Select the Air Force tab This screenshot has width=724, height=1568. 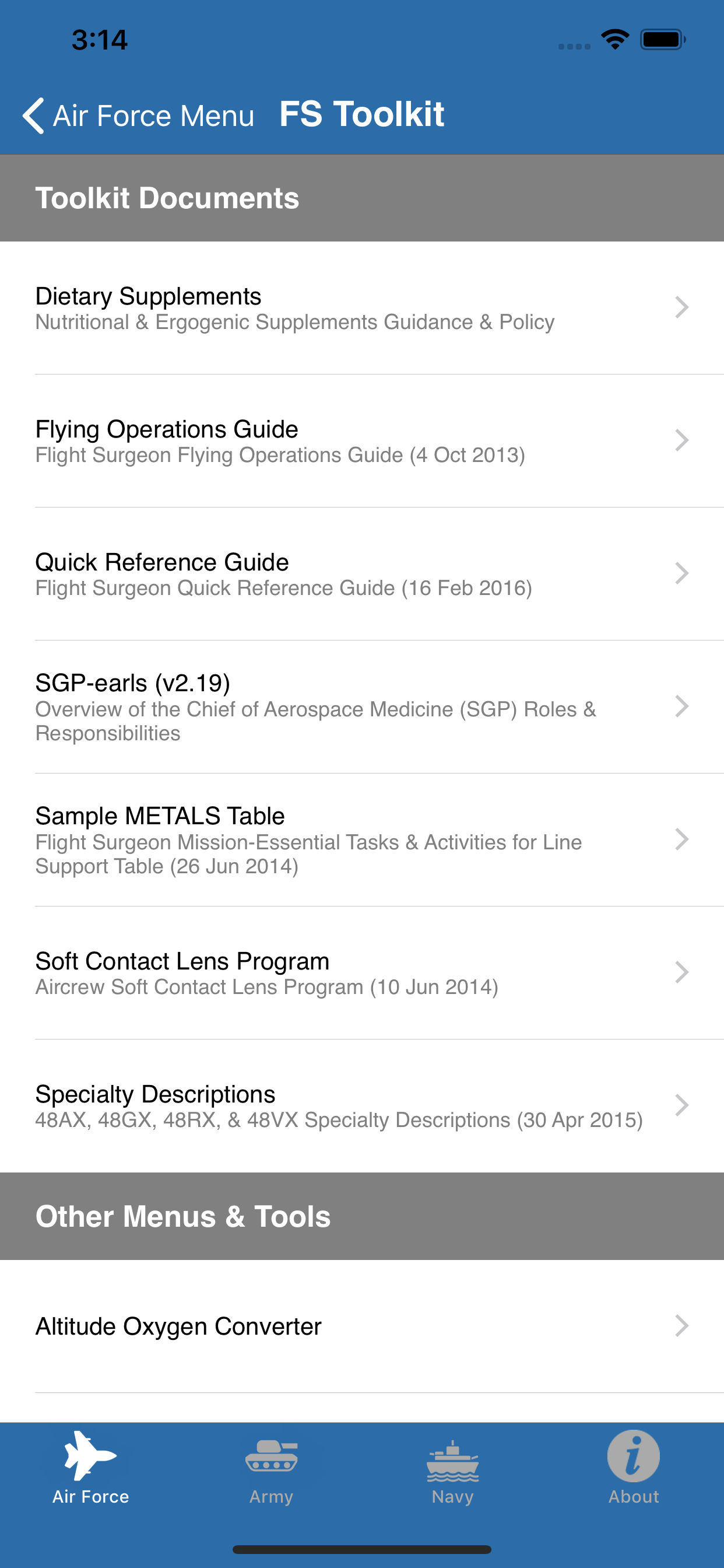coord(91,1467)
